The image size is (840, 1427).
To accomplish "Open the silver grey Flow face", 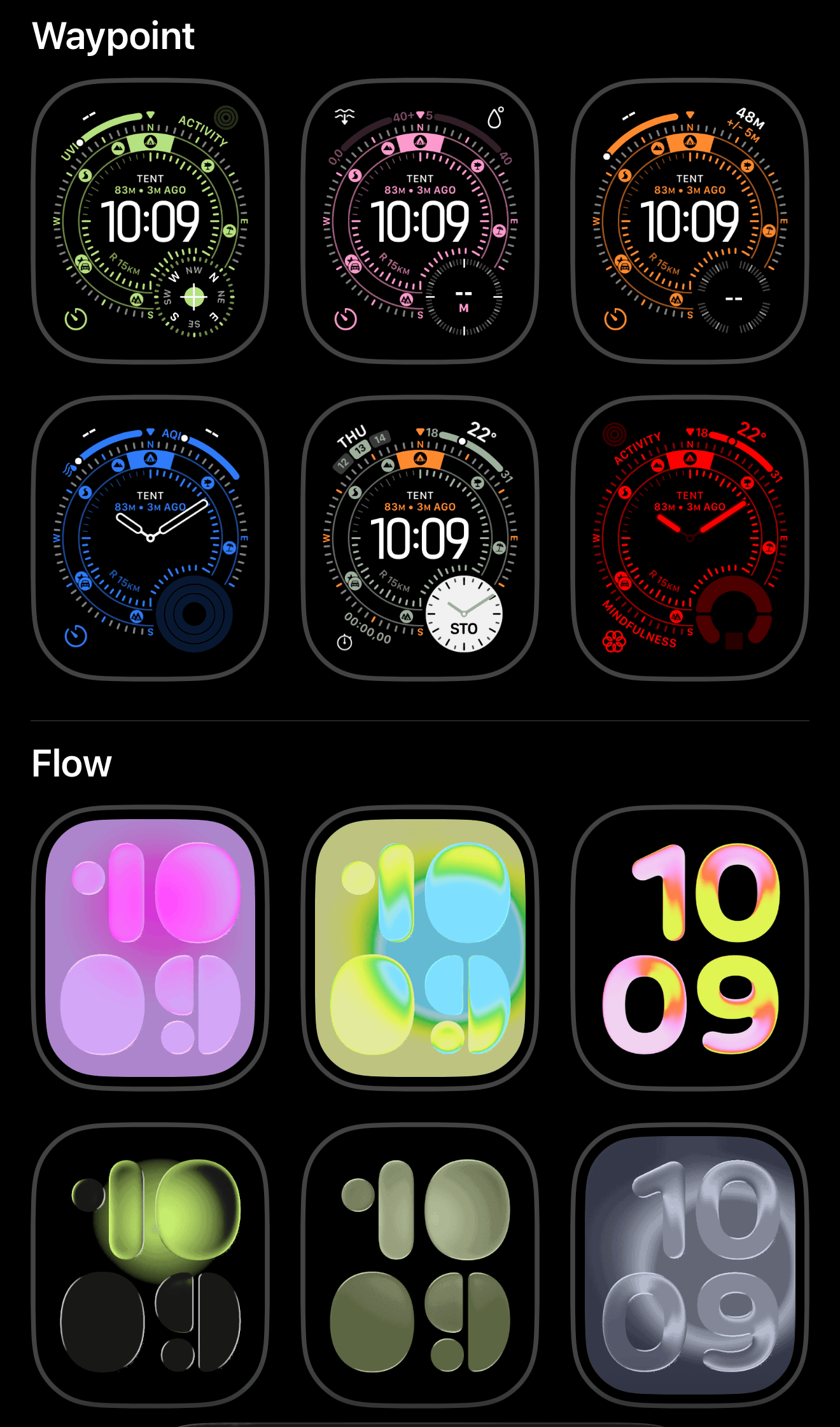I will (x=690, y=1265).
